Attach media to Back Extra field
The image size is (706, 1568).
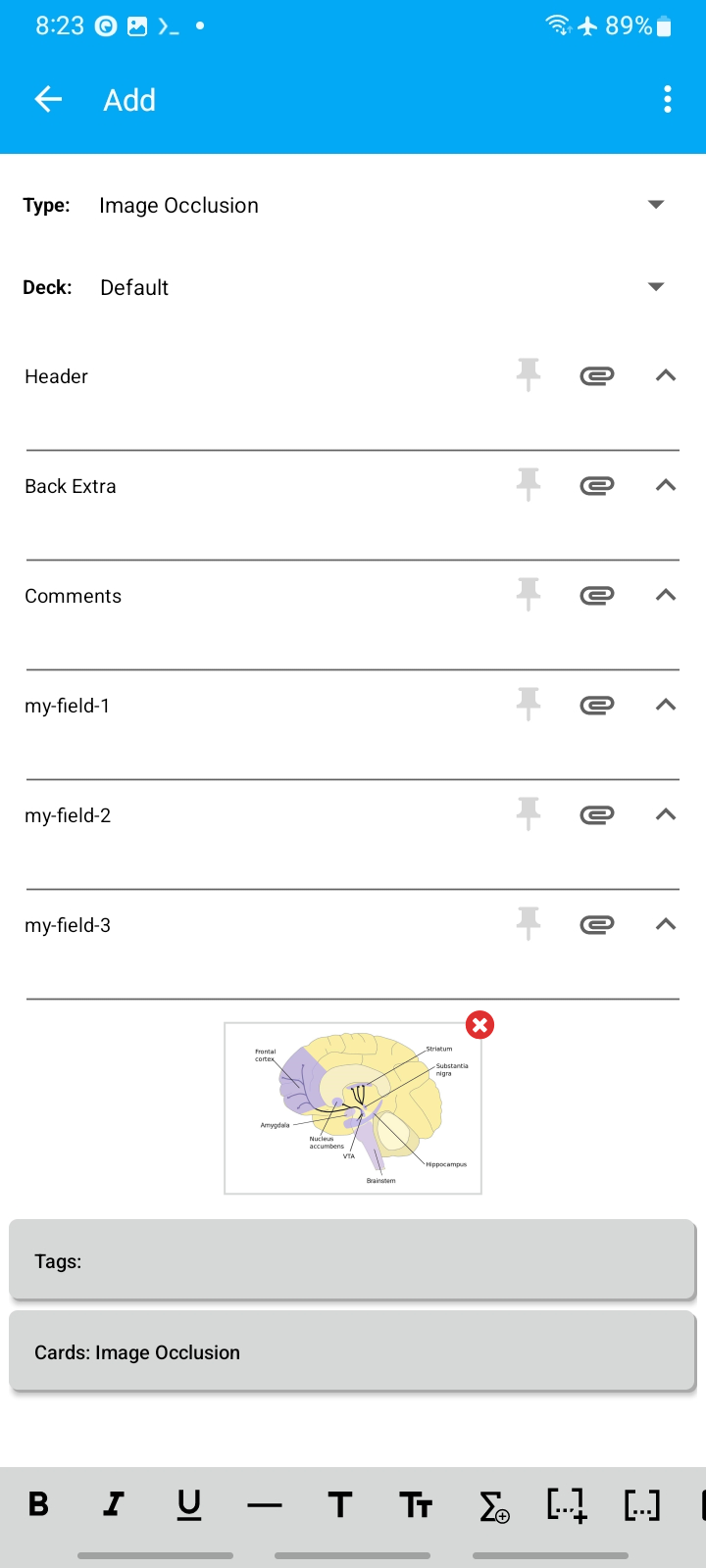point(596,485)
